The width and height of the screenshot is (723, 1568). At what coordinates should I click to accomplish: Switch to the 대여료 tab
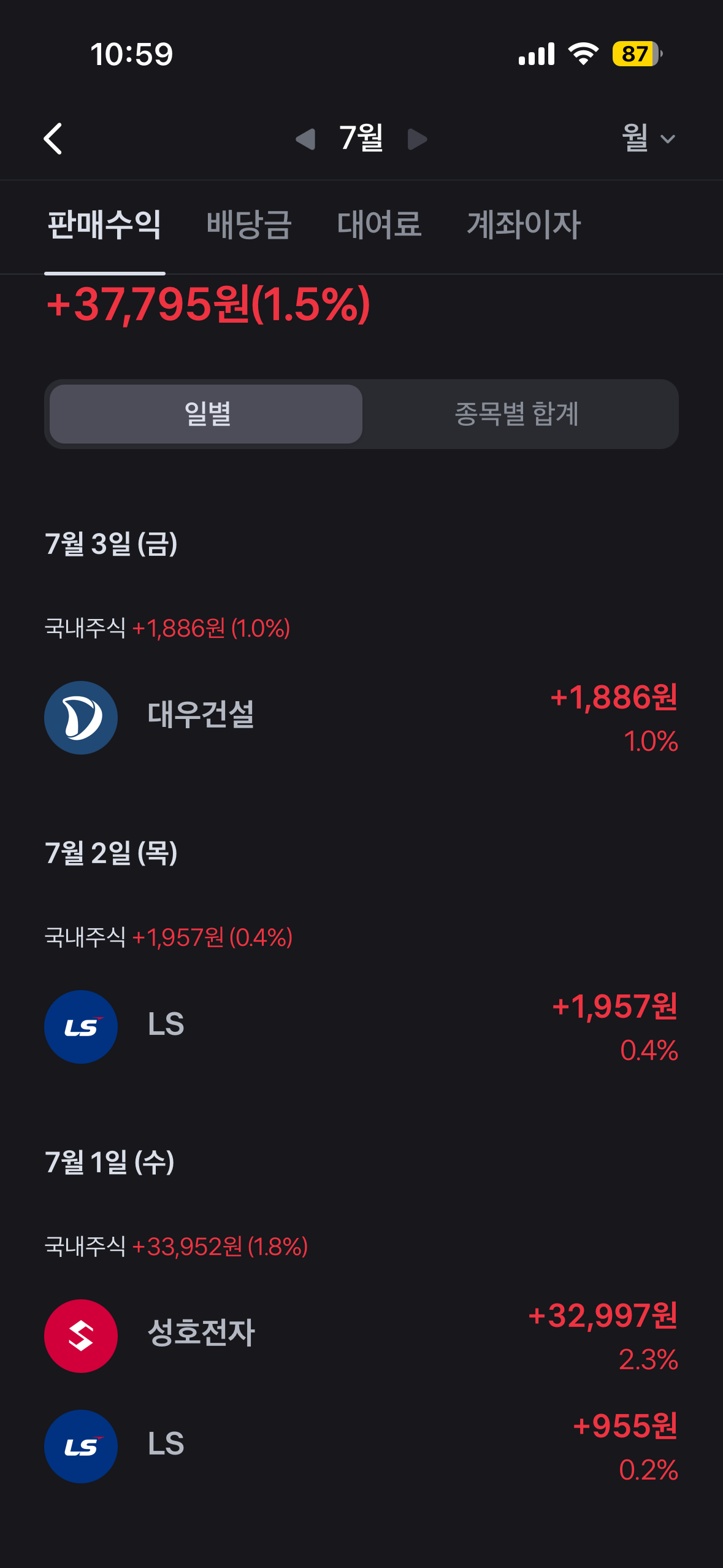click(379, 225)
